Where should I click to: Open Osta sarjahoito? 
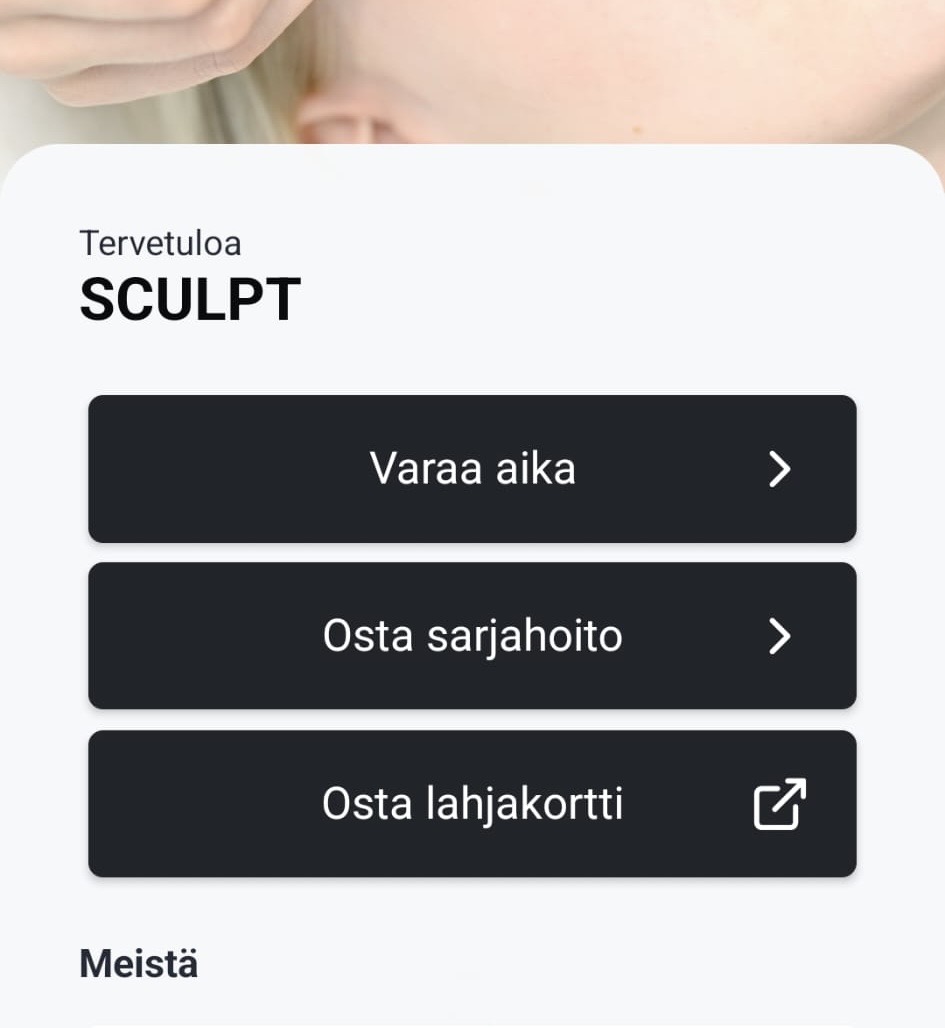(472, 636)
